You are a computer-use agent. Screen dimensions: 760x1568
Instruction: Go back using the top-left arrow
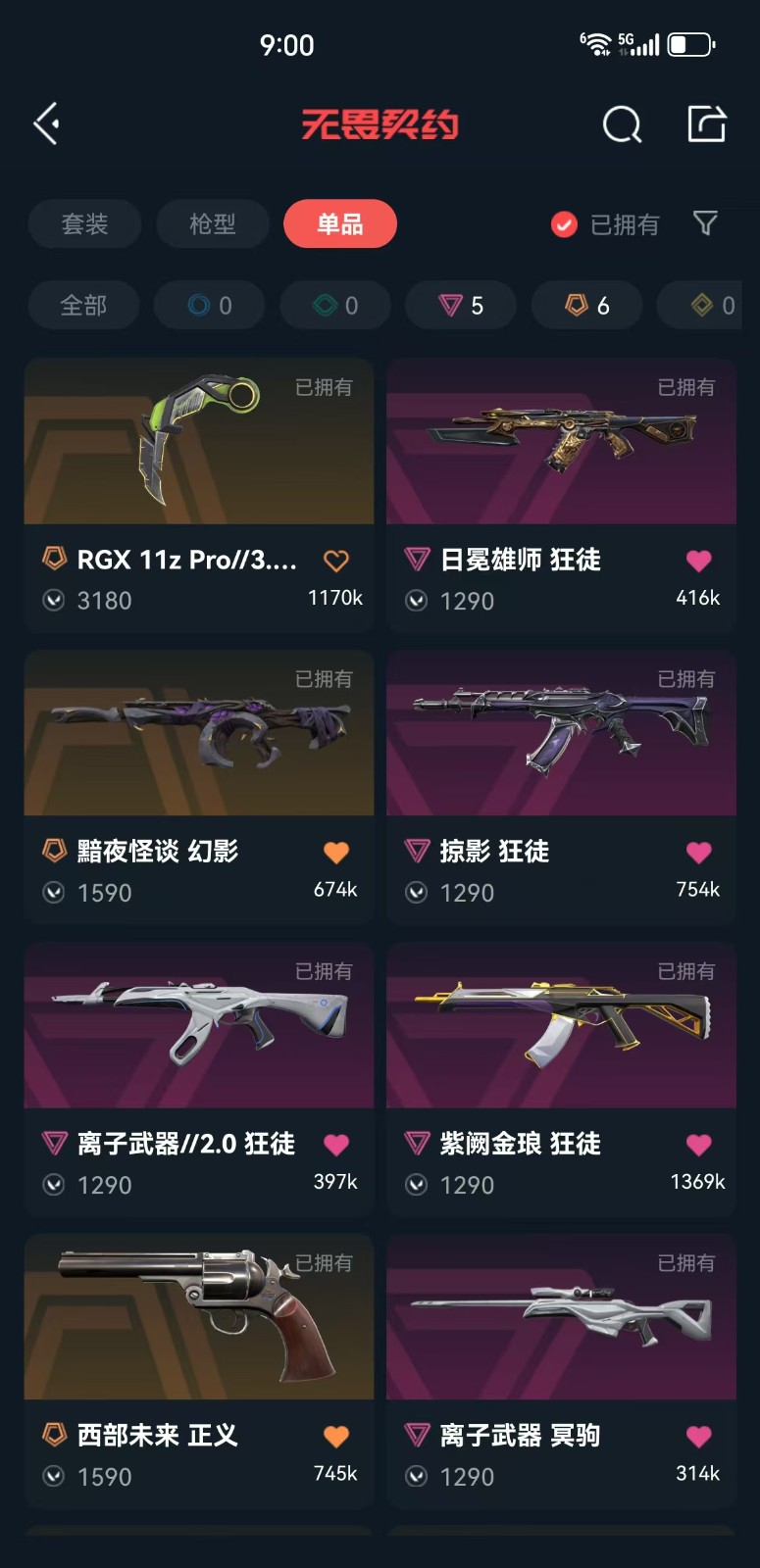click(46, 123)
